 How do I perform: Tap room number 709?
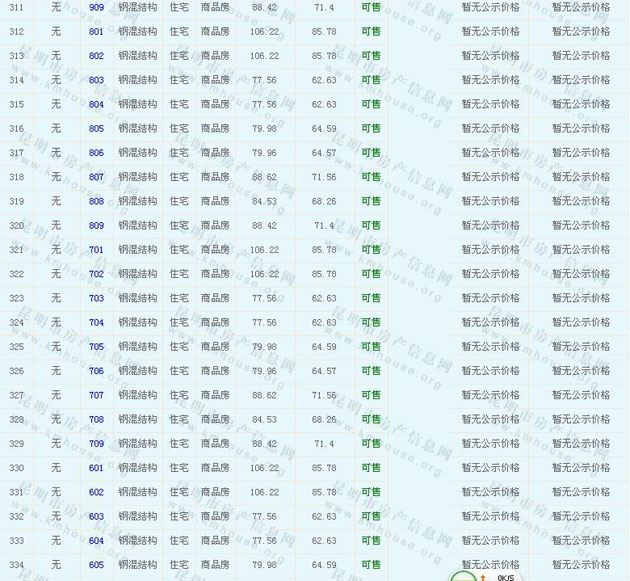(96, 444)
